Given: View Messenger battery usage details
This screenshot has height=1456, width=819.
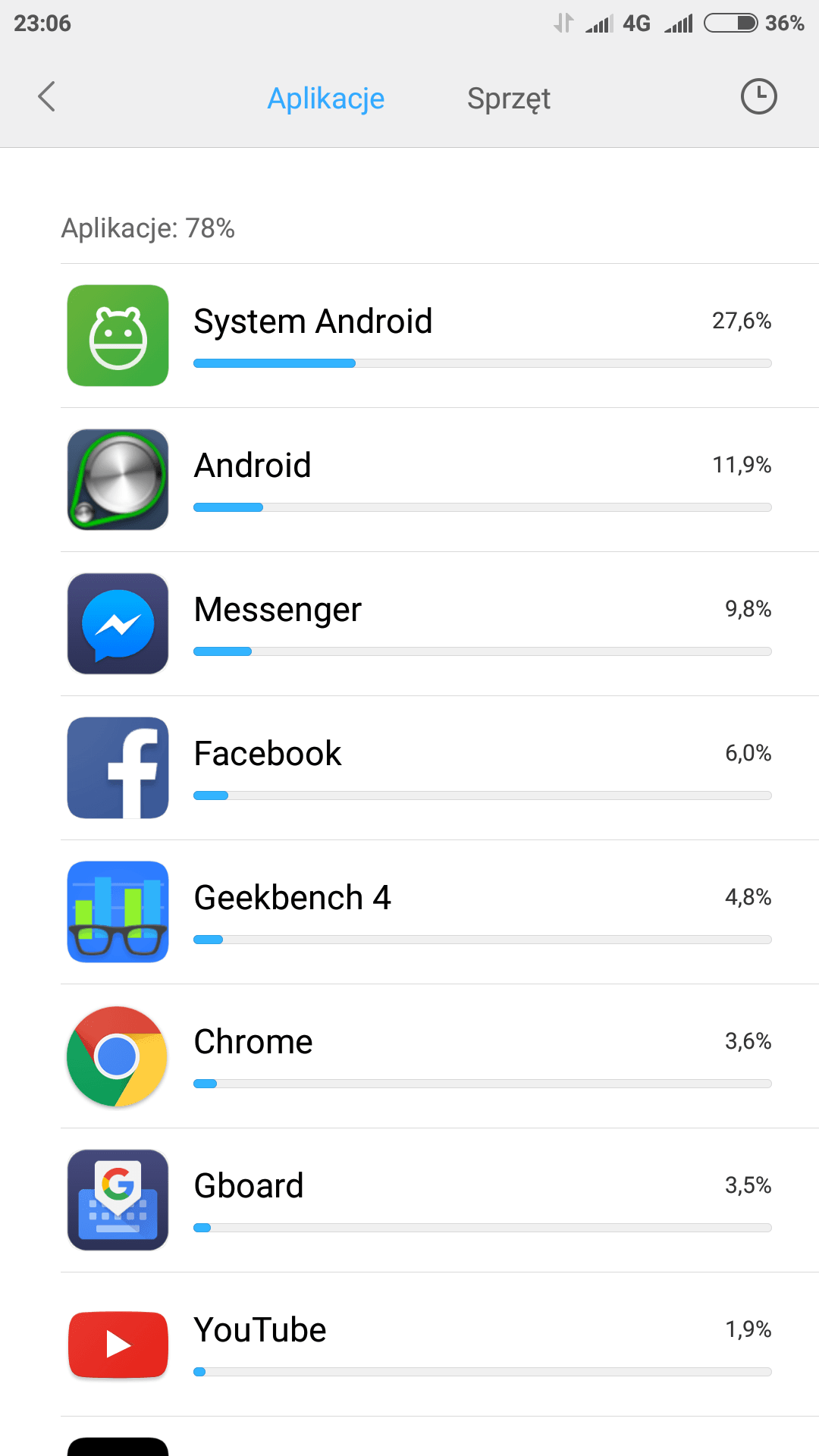Looking at the screenshot, I should (440, 624).
